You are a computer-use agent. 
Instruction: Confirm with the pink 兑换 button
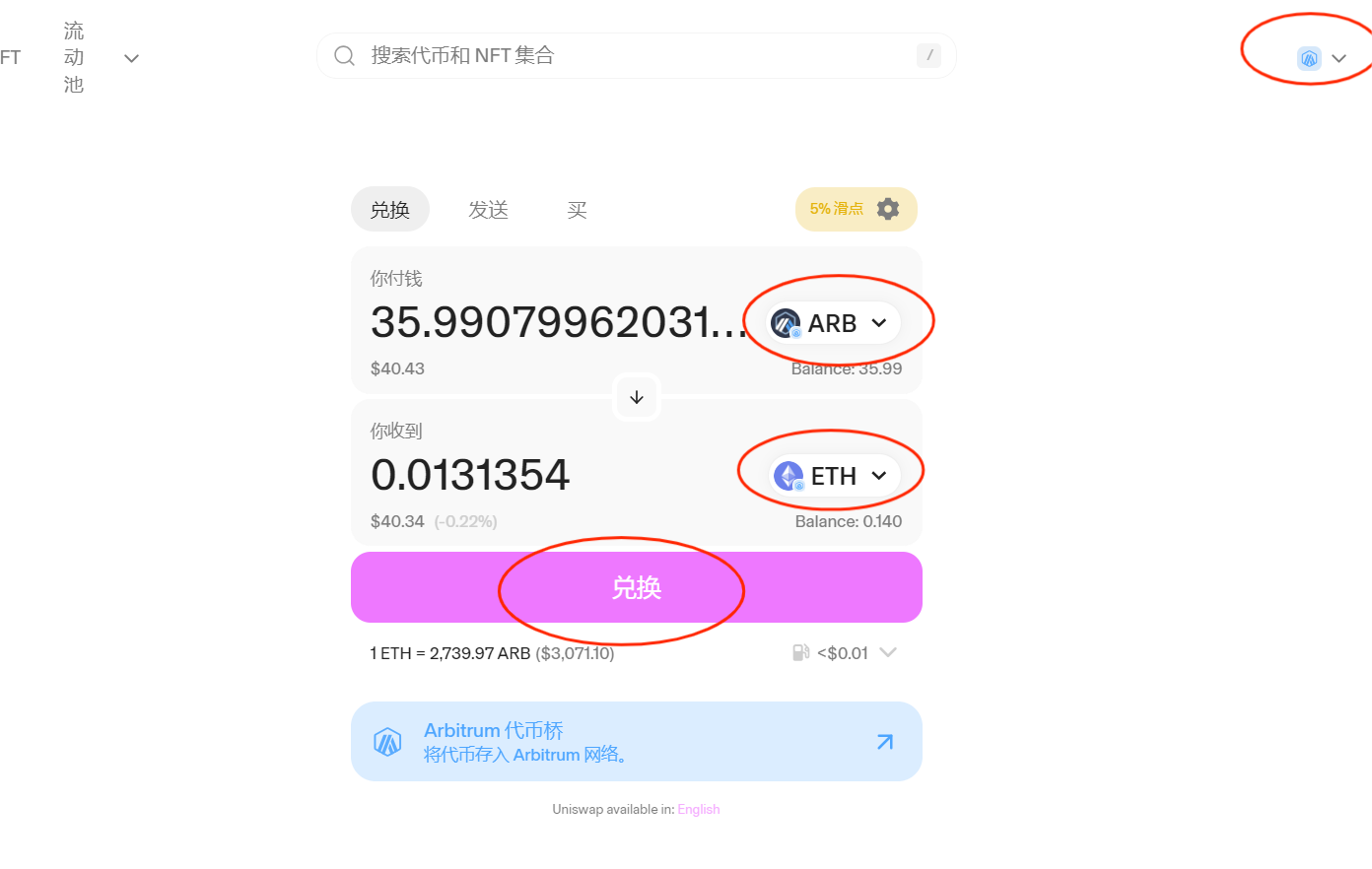coord(637,588)
